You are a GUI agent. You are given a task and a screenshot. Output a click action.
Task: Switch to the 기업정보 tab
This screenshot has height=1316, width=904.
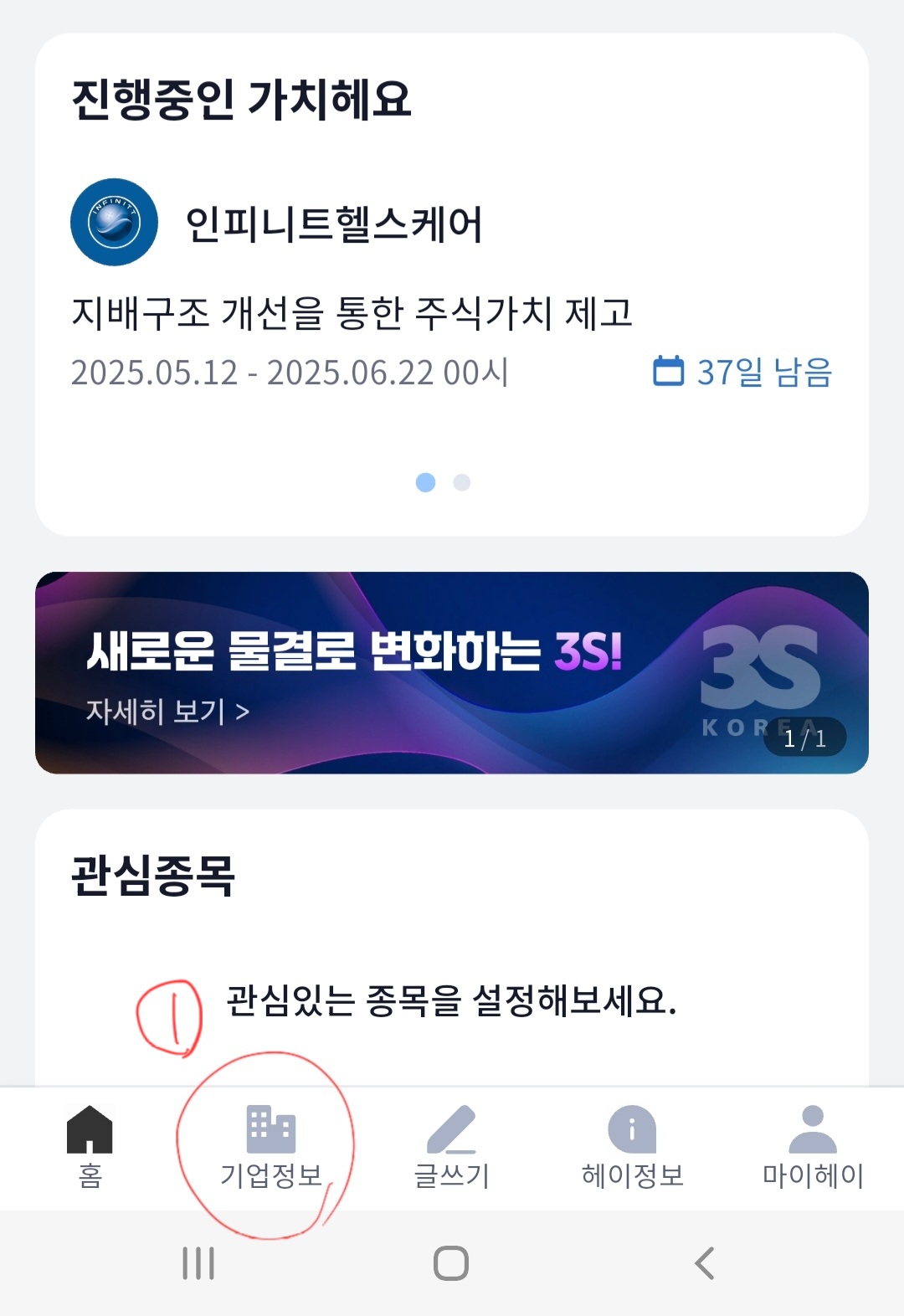pyautogui.click(x=270, y=1147)
